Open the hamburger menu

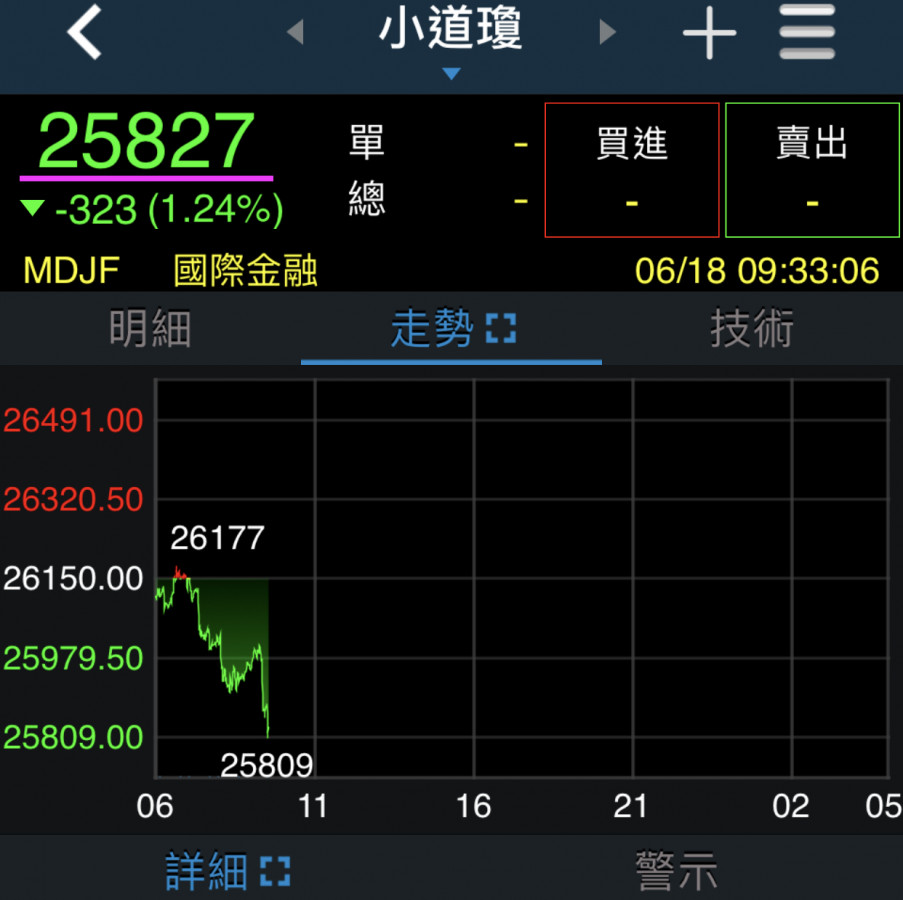pos(807,33)
